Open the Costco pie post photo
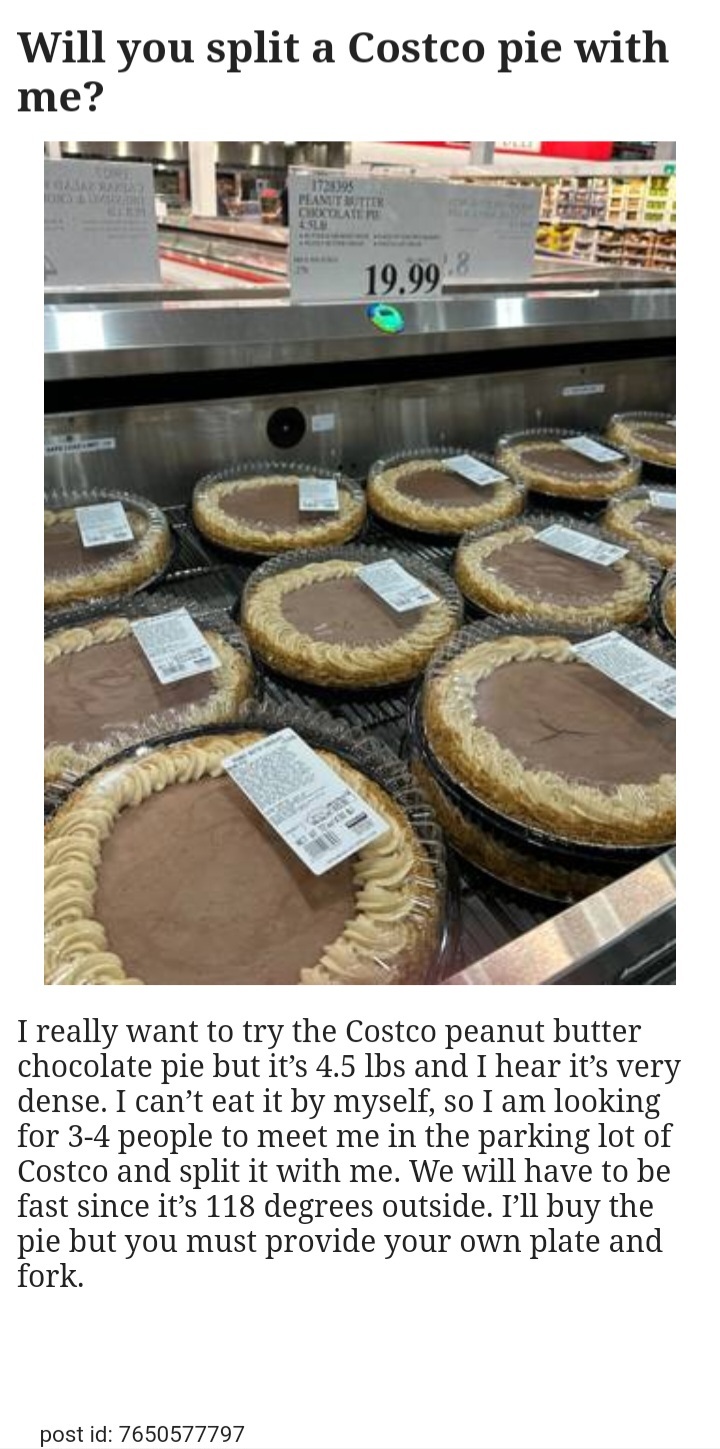720x1449 pixels. click(360, 562)
